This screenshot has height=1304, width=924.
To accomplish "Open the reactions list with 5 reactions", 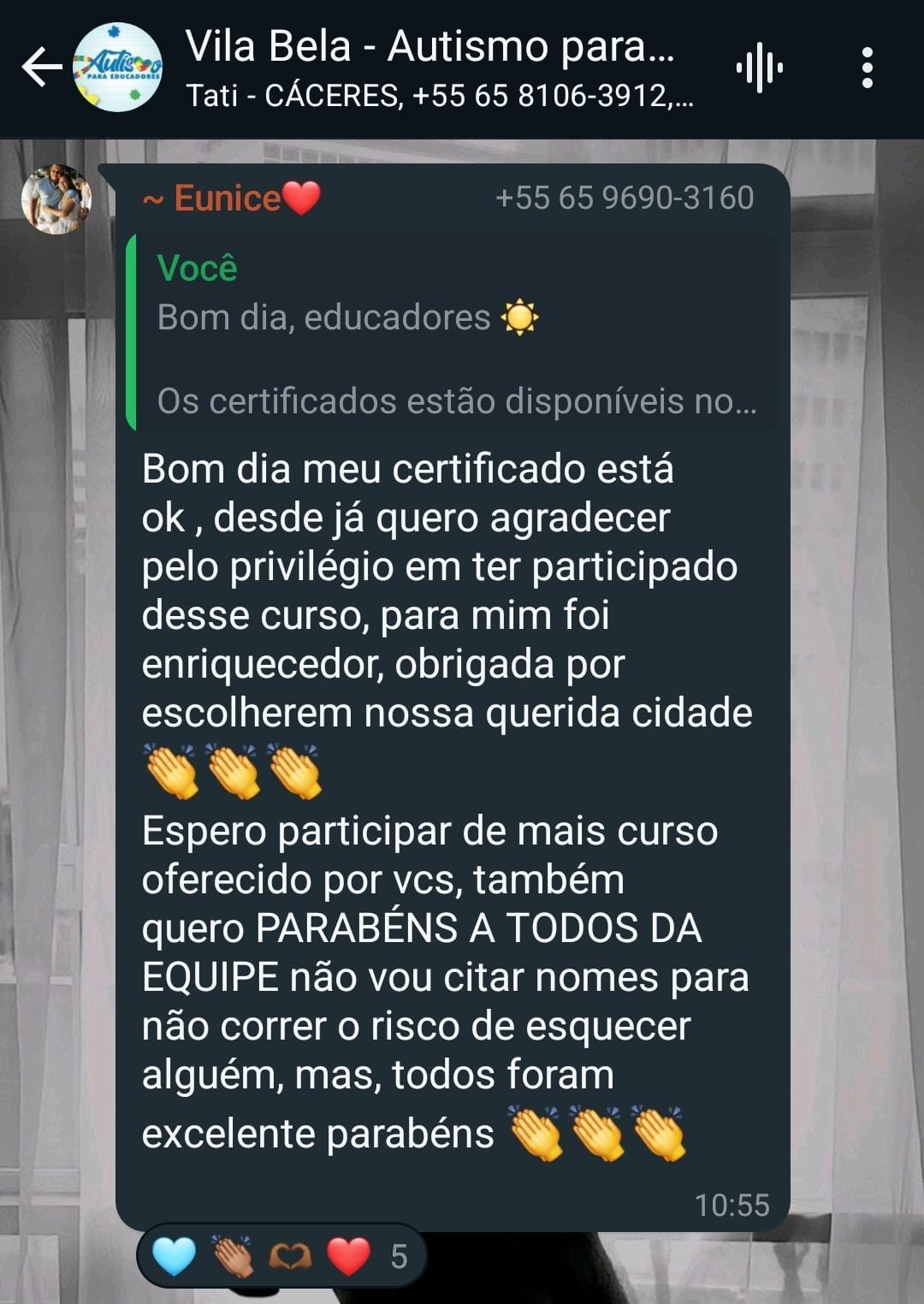I will point(281,1256).
